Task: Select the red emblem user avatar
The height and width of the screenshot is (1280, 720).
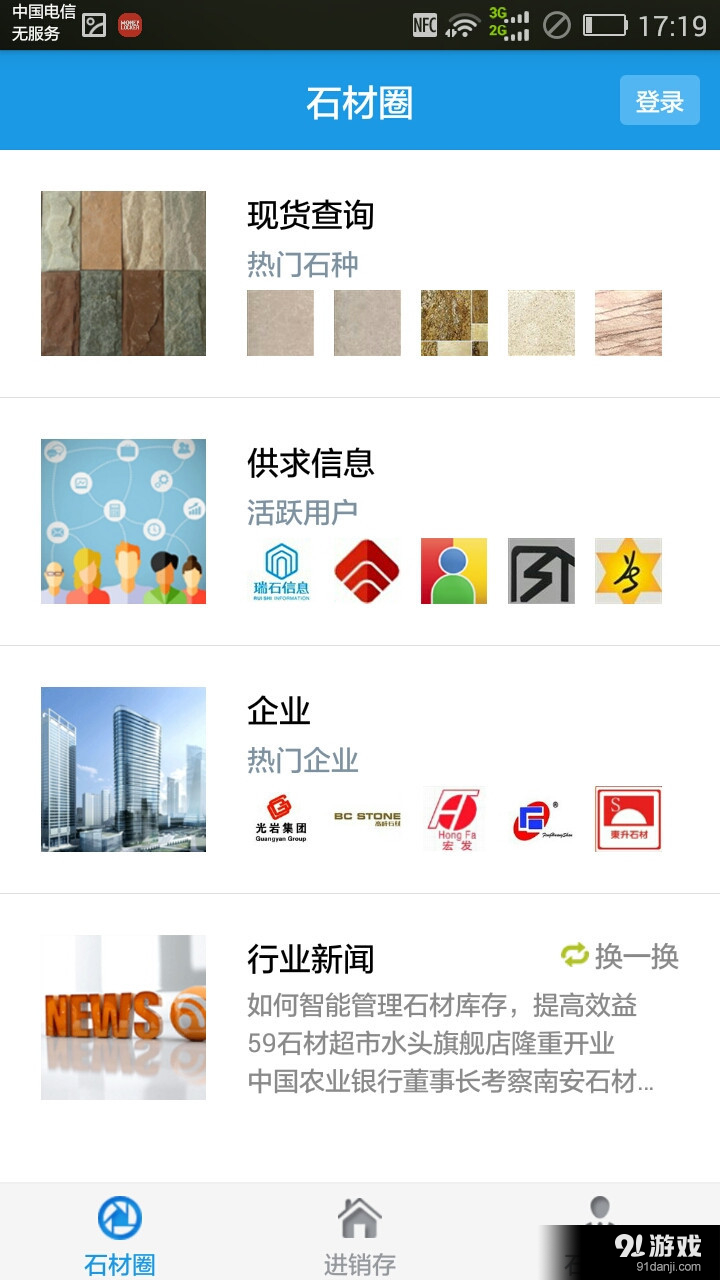Action: 366,571
